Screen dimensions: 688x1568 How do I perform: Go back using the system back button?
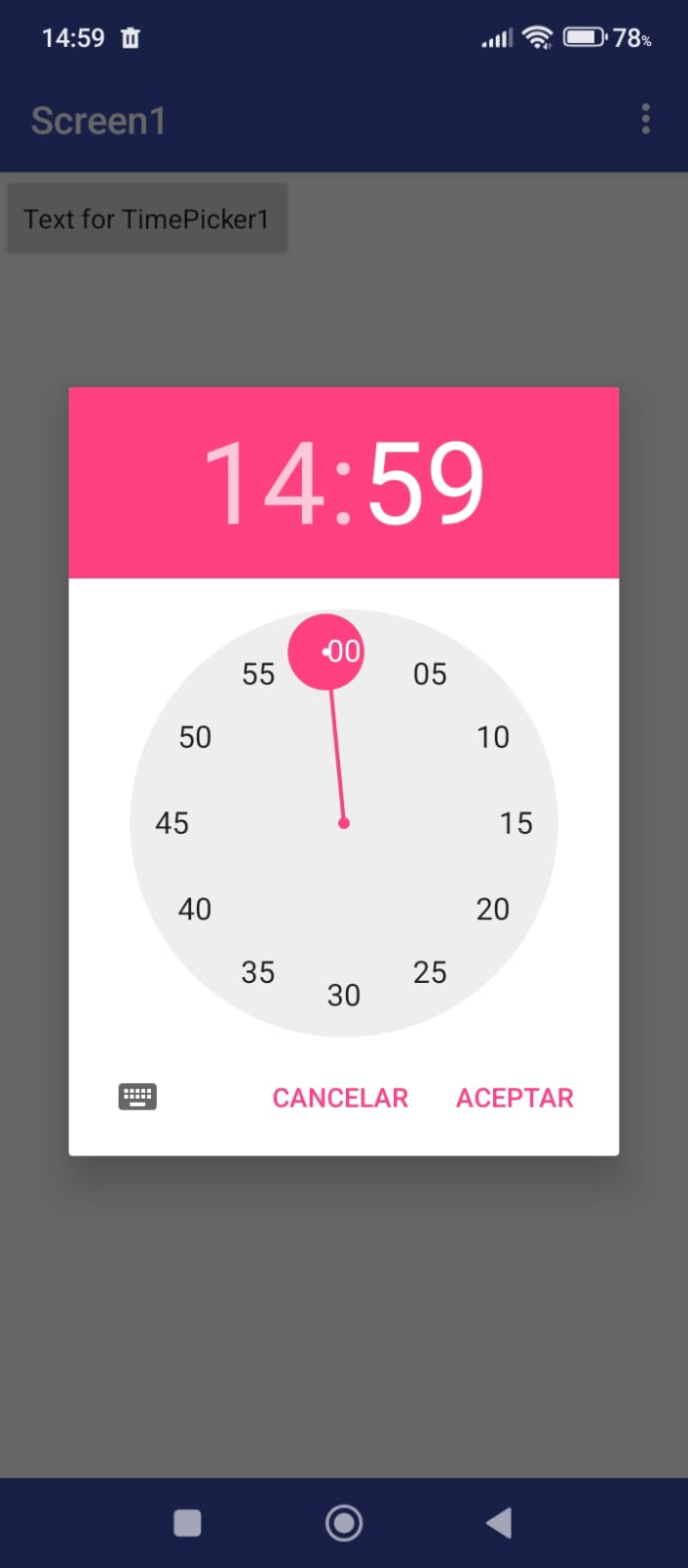click(x=499, y=1523)
